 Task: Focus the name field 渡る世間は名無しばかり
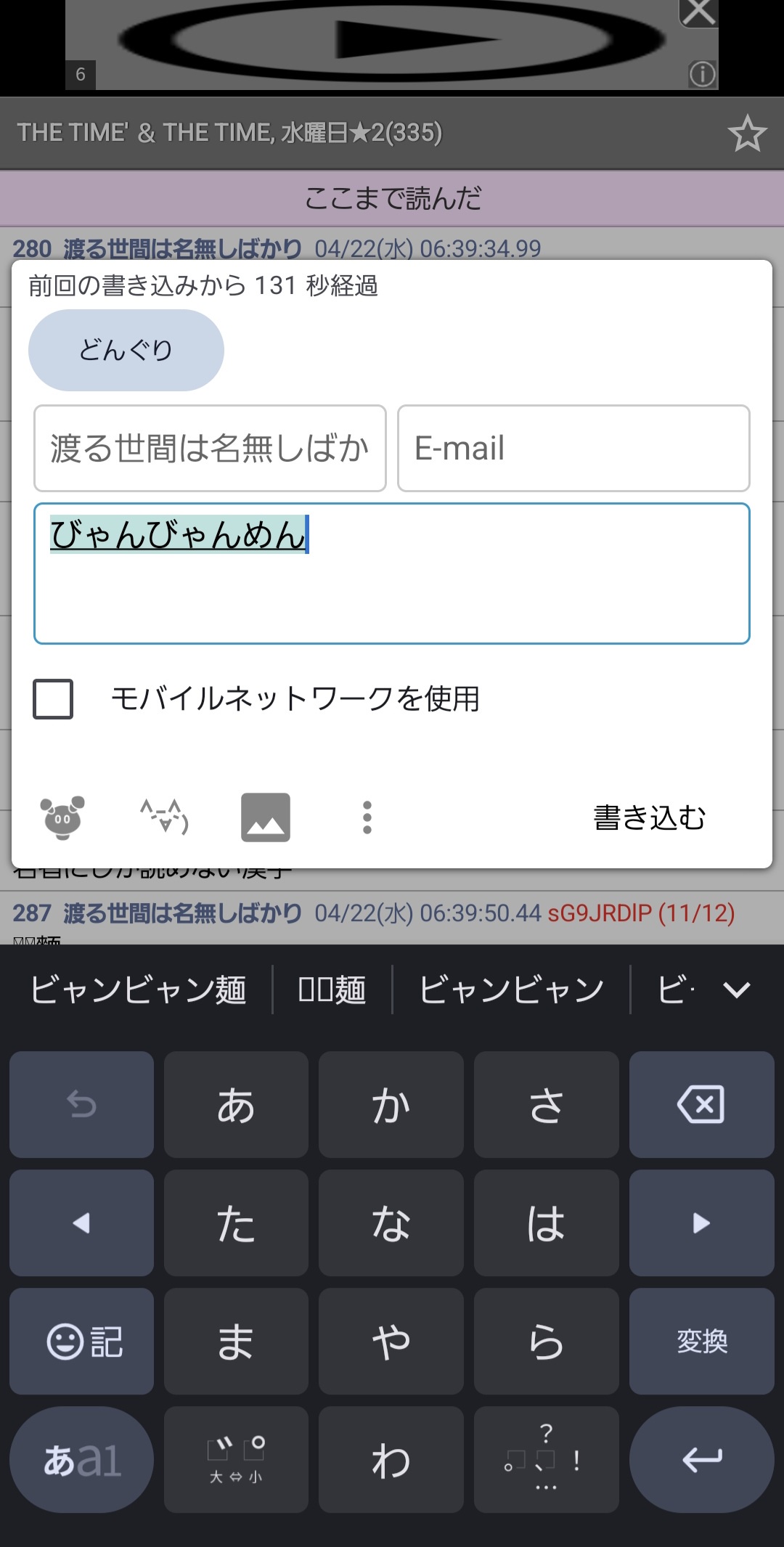210,448
